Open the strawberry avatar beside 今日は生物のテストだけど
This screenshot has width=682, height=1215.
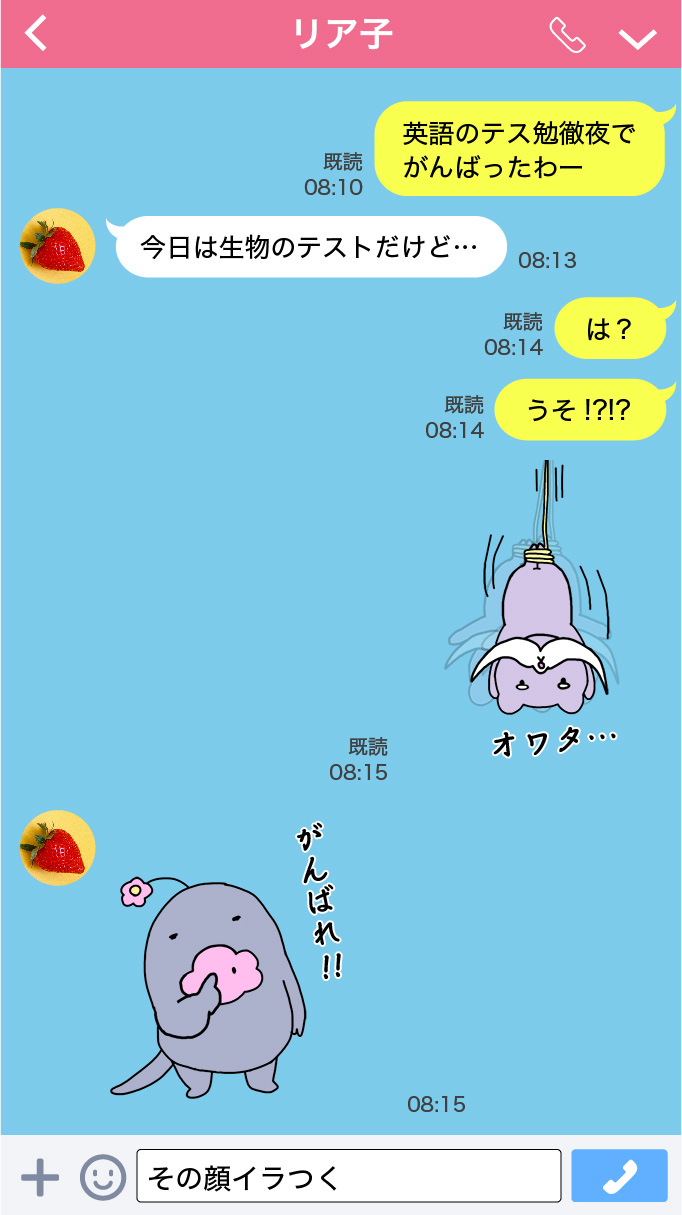tap(58, 246)
